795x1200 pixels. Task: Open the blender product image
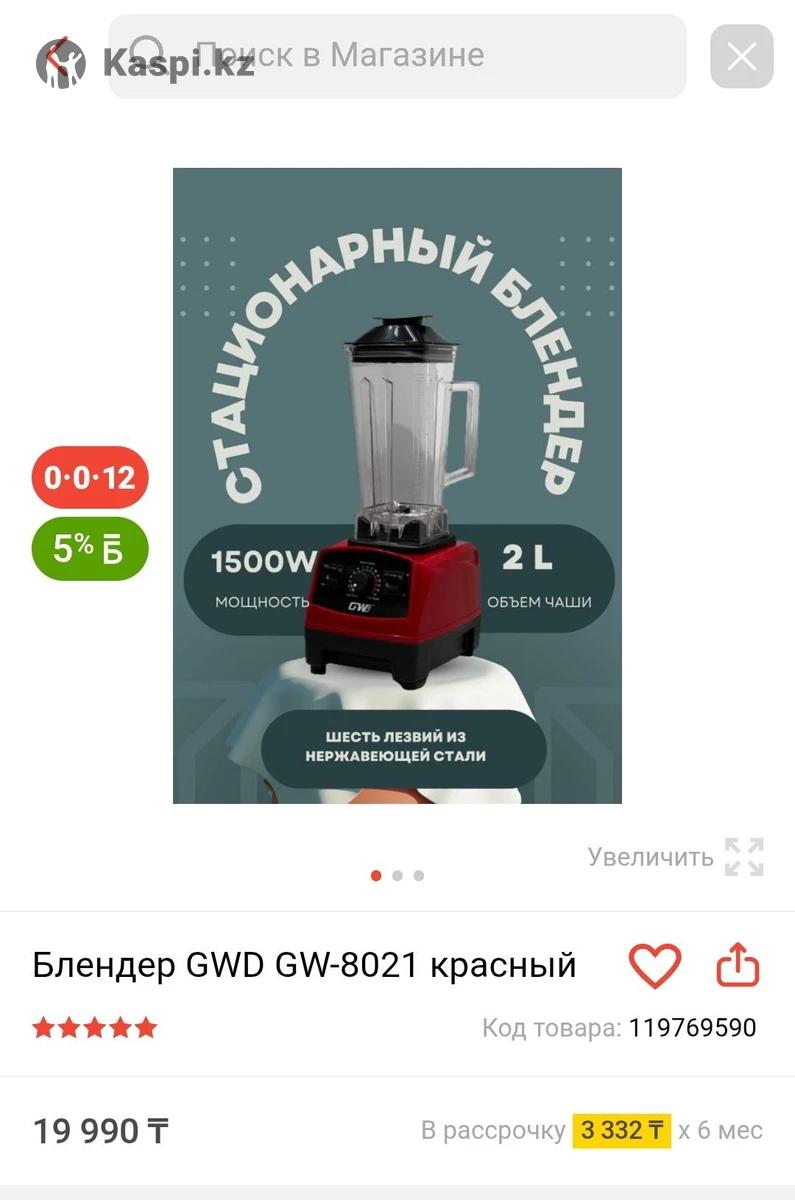[397, 485]
